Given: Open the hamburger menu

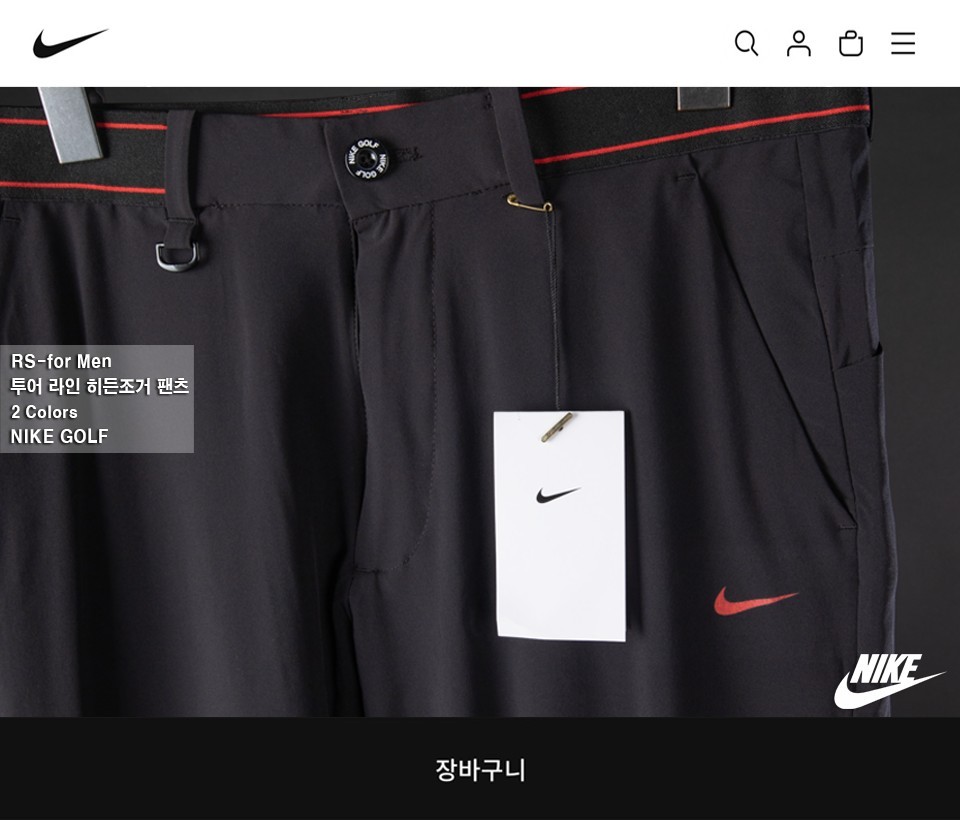Looking at the screenshot, I should tap(903, 43).
